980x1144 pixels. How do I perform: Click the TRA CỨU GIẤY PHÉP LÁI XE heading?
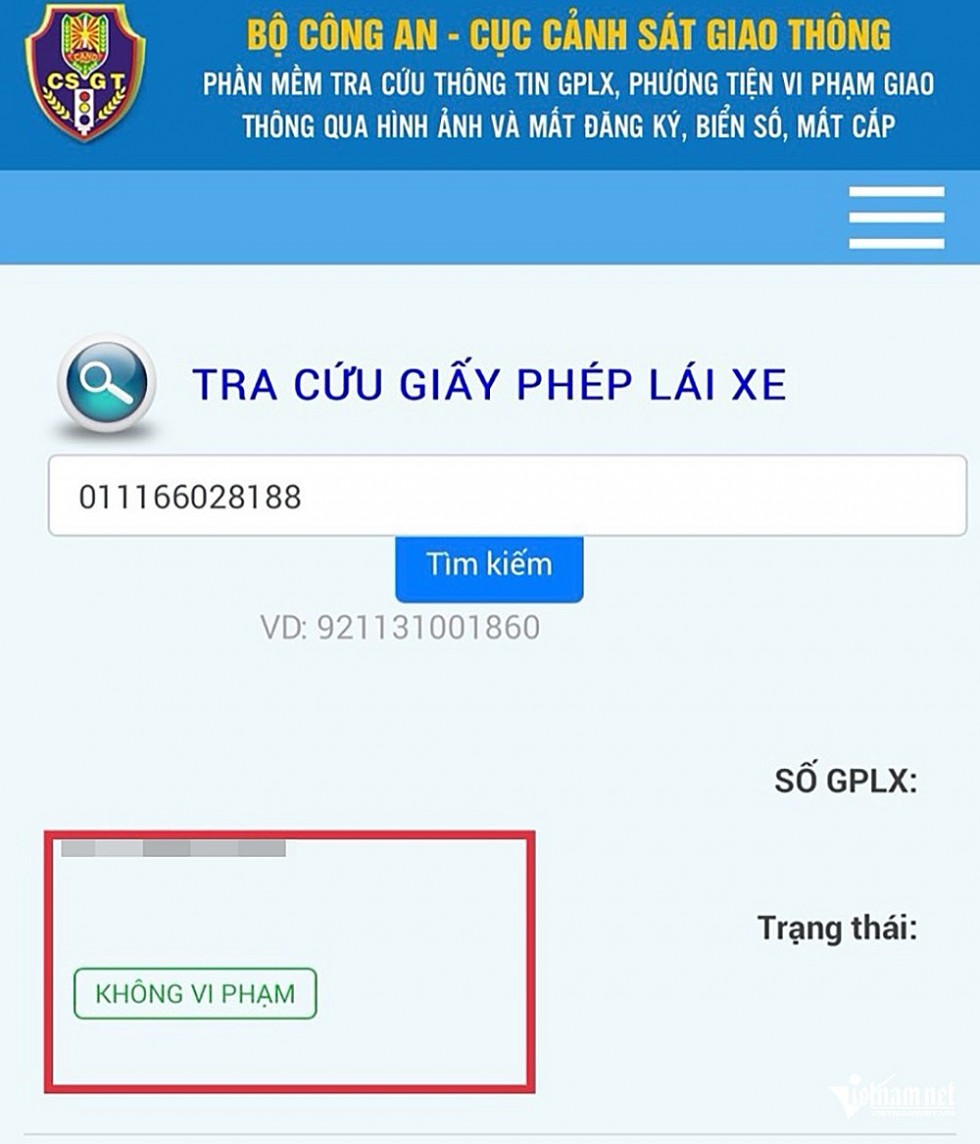490,383
